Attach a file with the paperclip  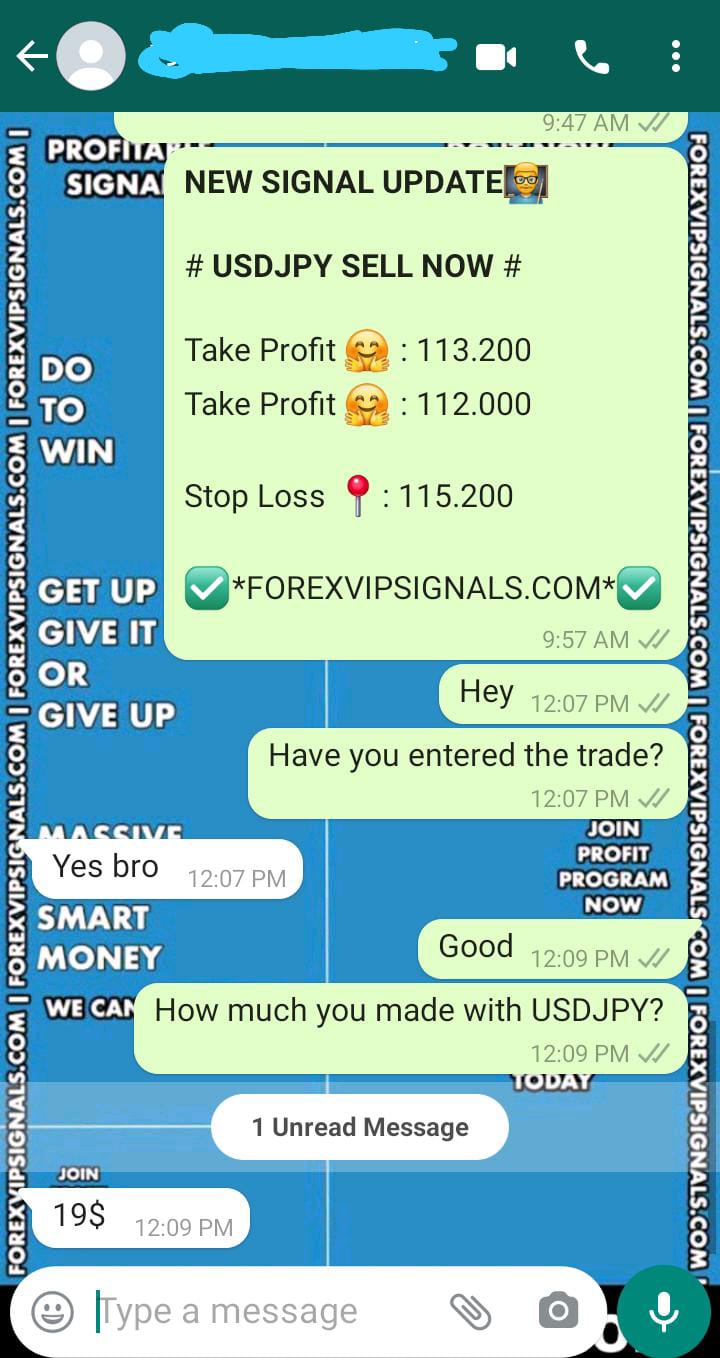click(470, 1311)
